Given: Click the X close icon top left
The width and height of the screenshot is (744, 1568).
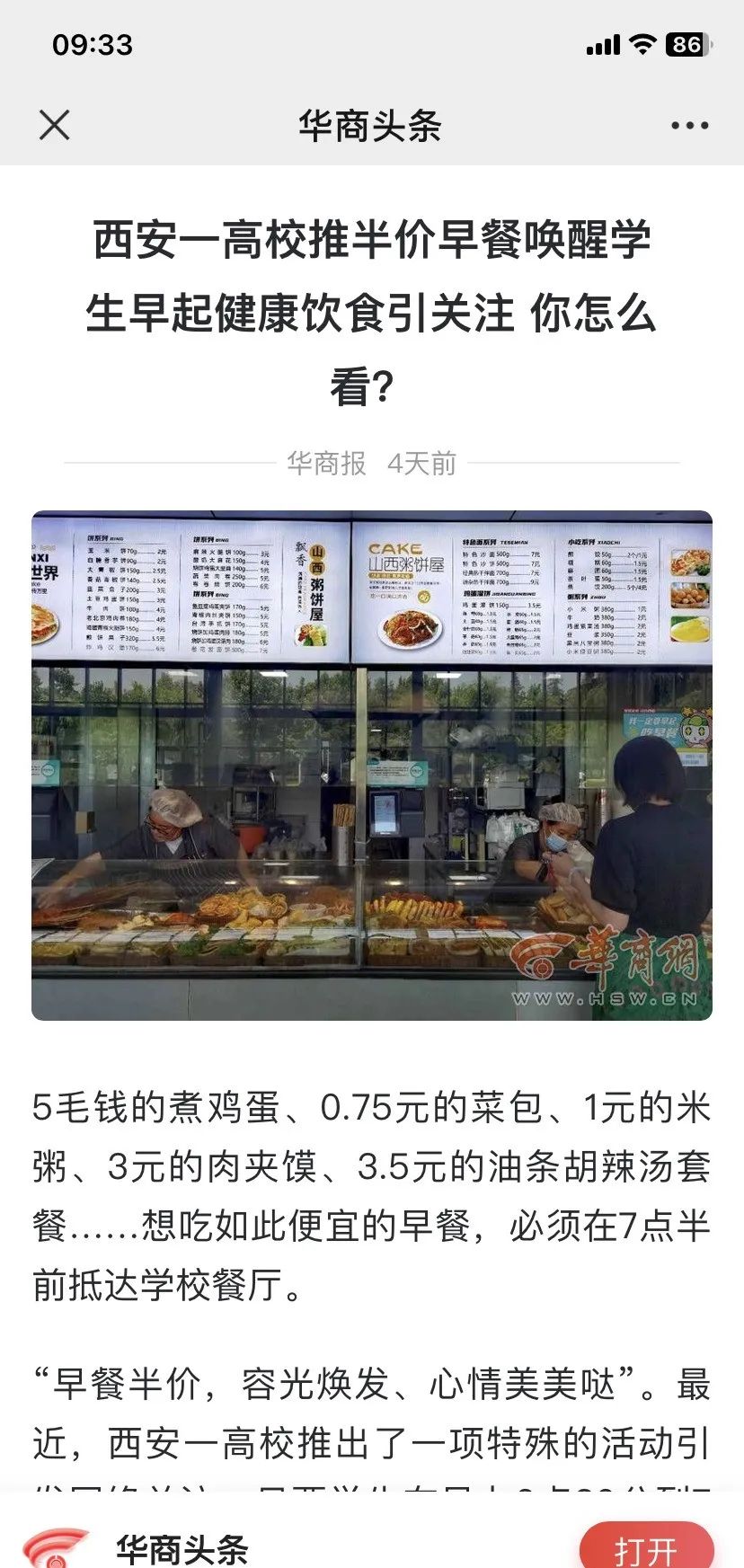Looking at the screenshot, I should [56, 126].
